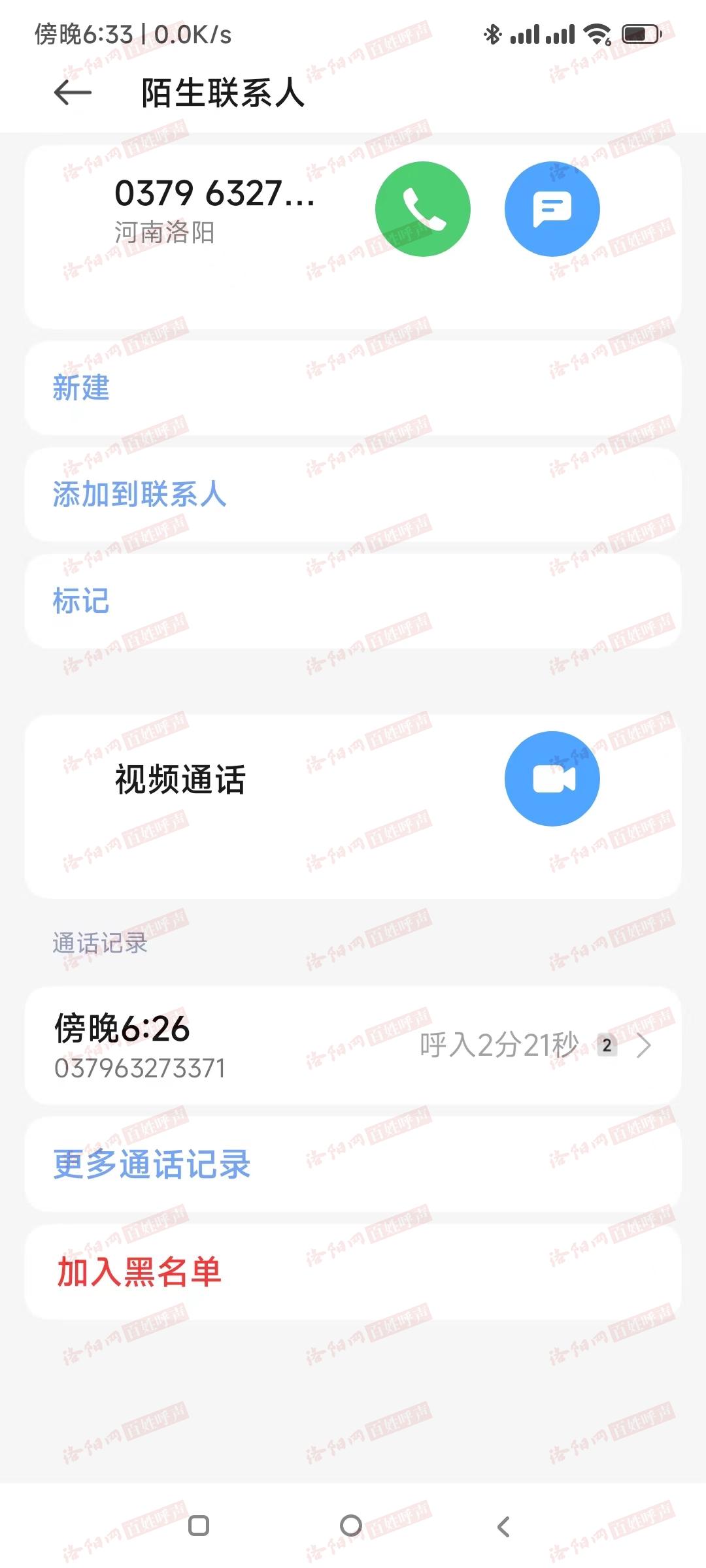Call the 0379 6327 number
The image size is (706, 1568).
[422, 209]
